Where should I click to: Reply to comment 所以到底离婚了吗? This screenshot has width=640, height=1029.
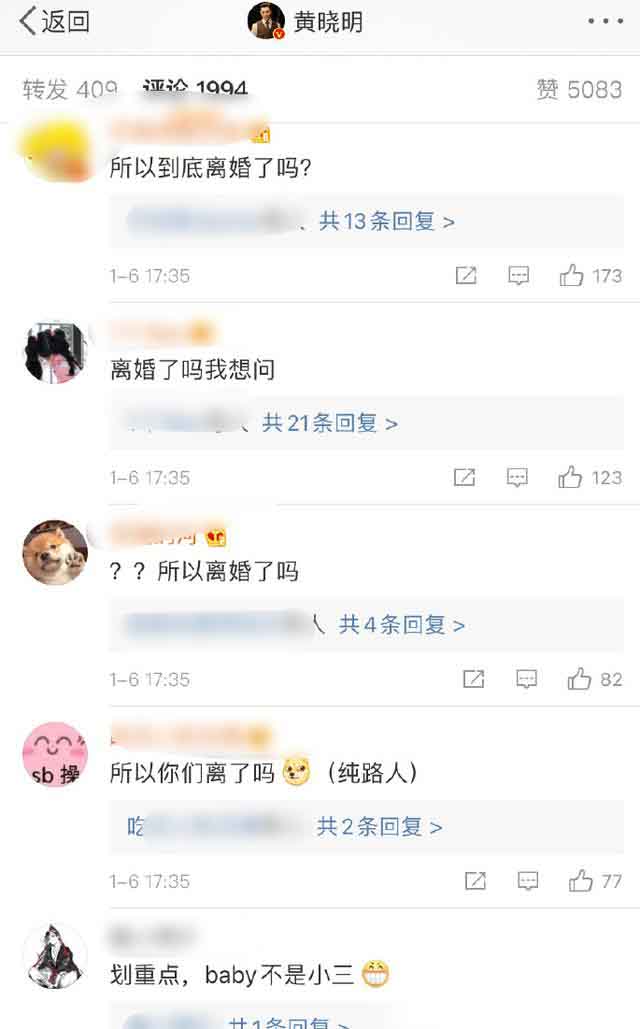[518, 276]
